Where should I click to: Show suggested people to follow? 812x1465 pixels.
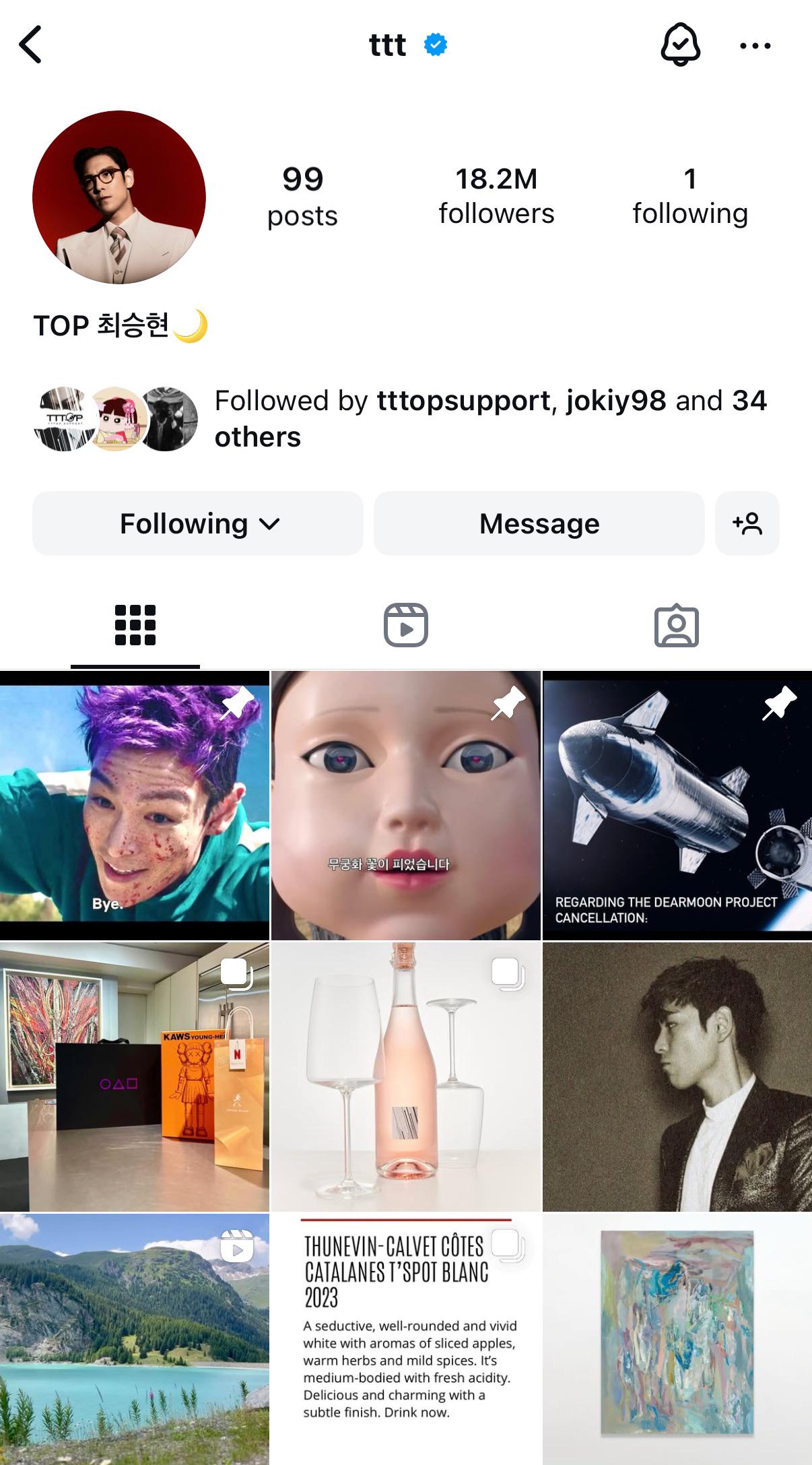click(x=747, y=523)
